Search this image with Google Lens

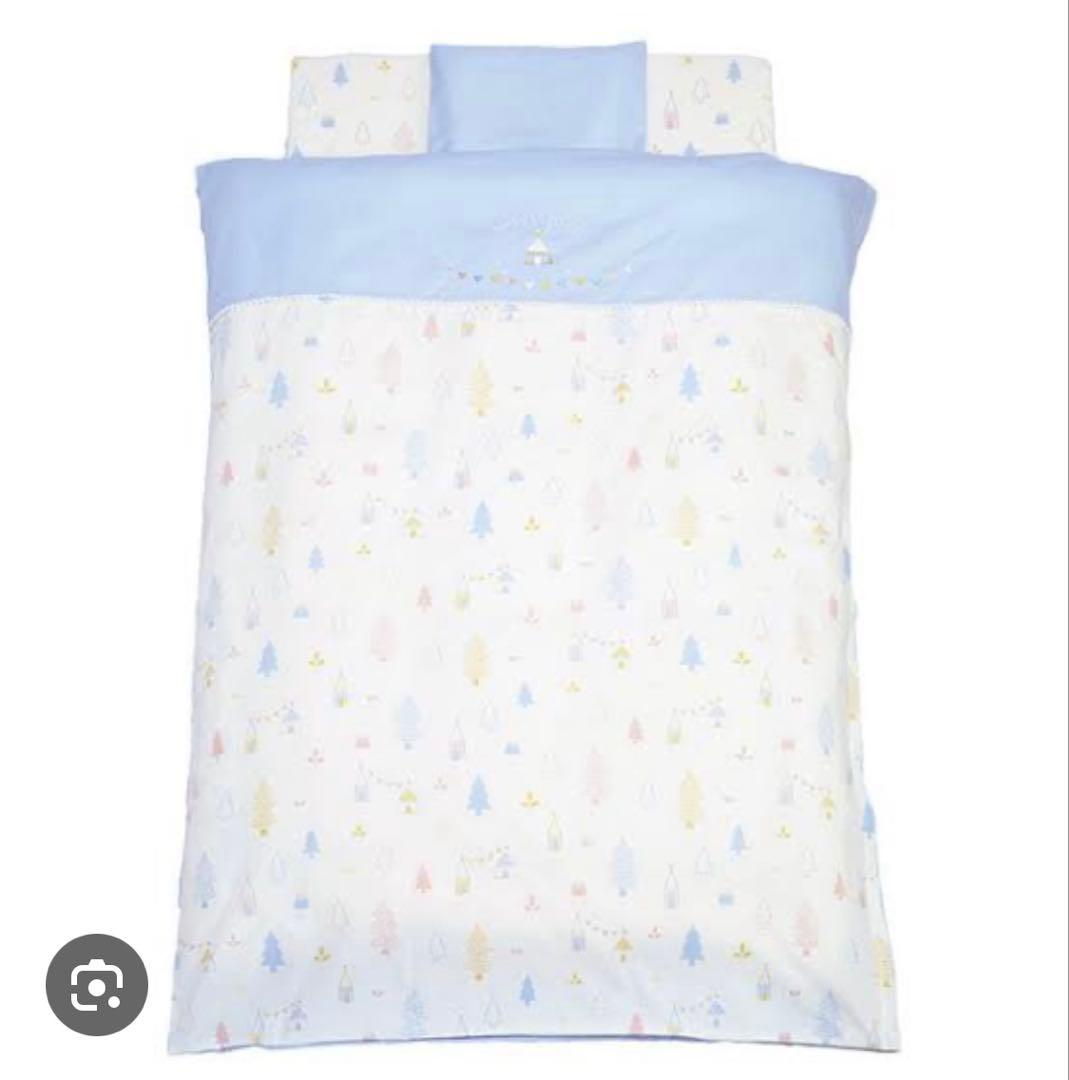coord(97,984)
